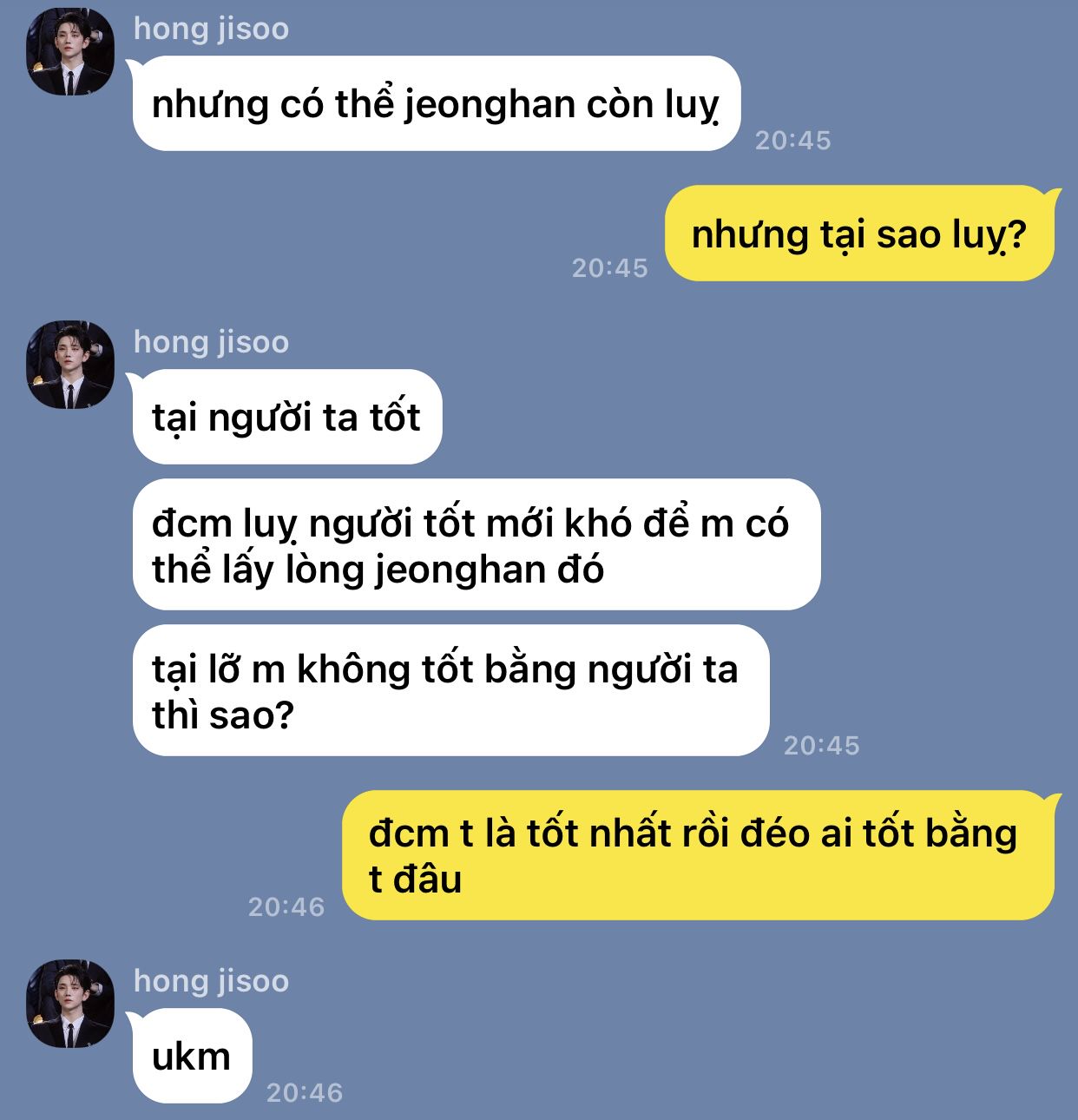View hong jisoo's profile picture by 'nhưng có thể jeonghan'
This screenshot has width=1078, height=1120.
[x=70, y=51]
